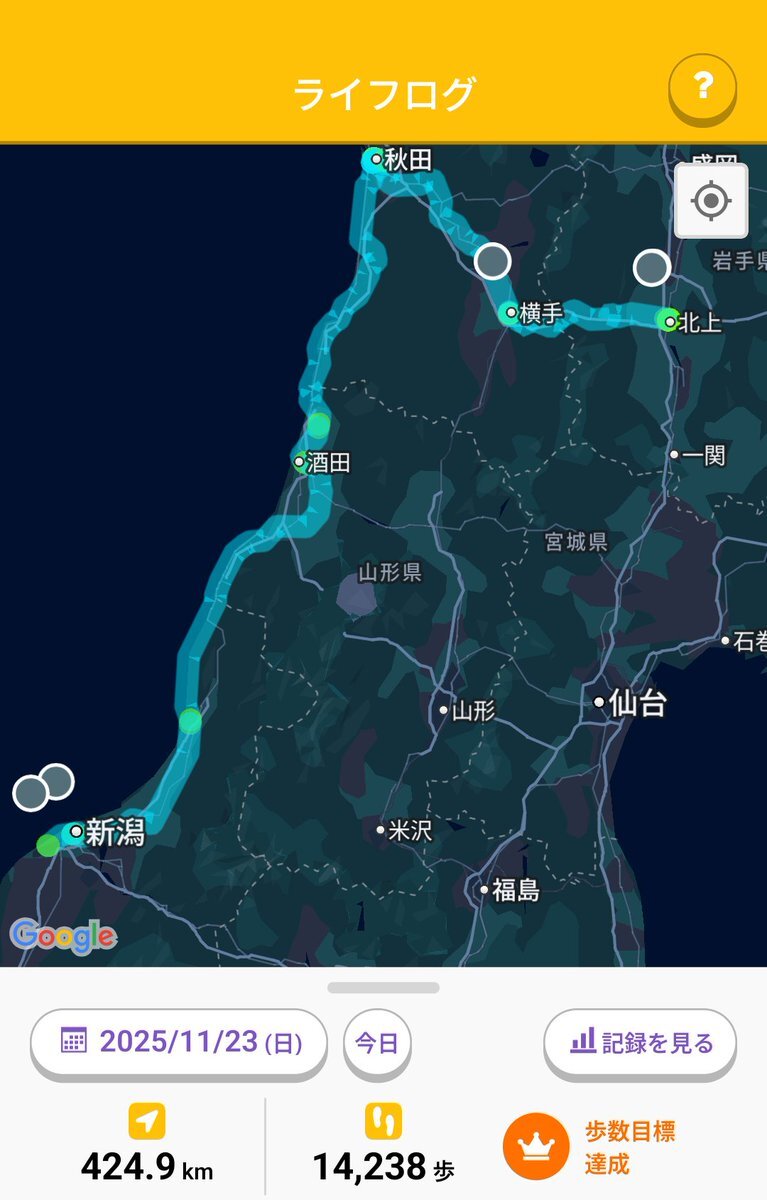Viewport: 767px width, 1200px height.
Task: Tap the gray marker above 北上
Action: coord(652,267)
